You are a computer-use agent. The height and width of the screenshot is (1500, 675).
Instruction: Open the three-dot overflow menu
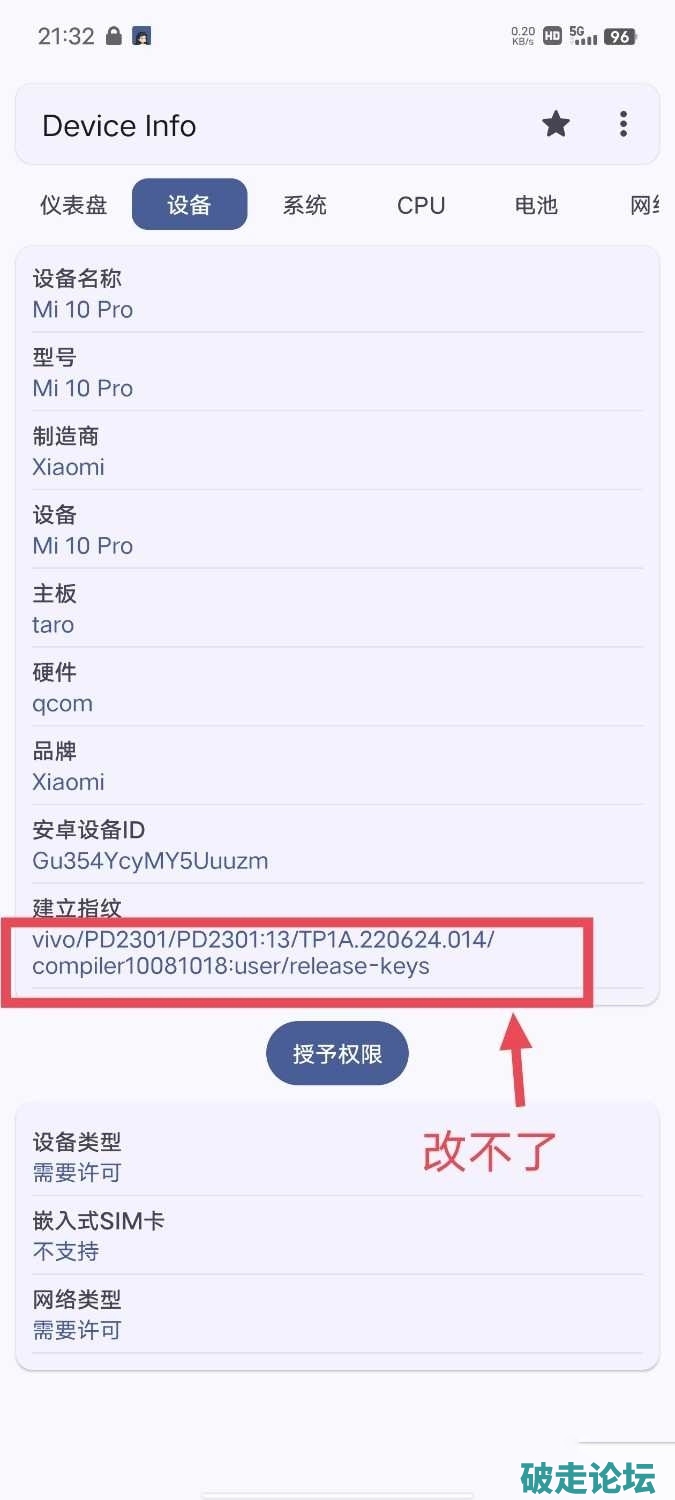[623, 125]
